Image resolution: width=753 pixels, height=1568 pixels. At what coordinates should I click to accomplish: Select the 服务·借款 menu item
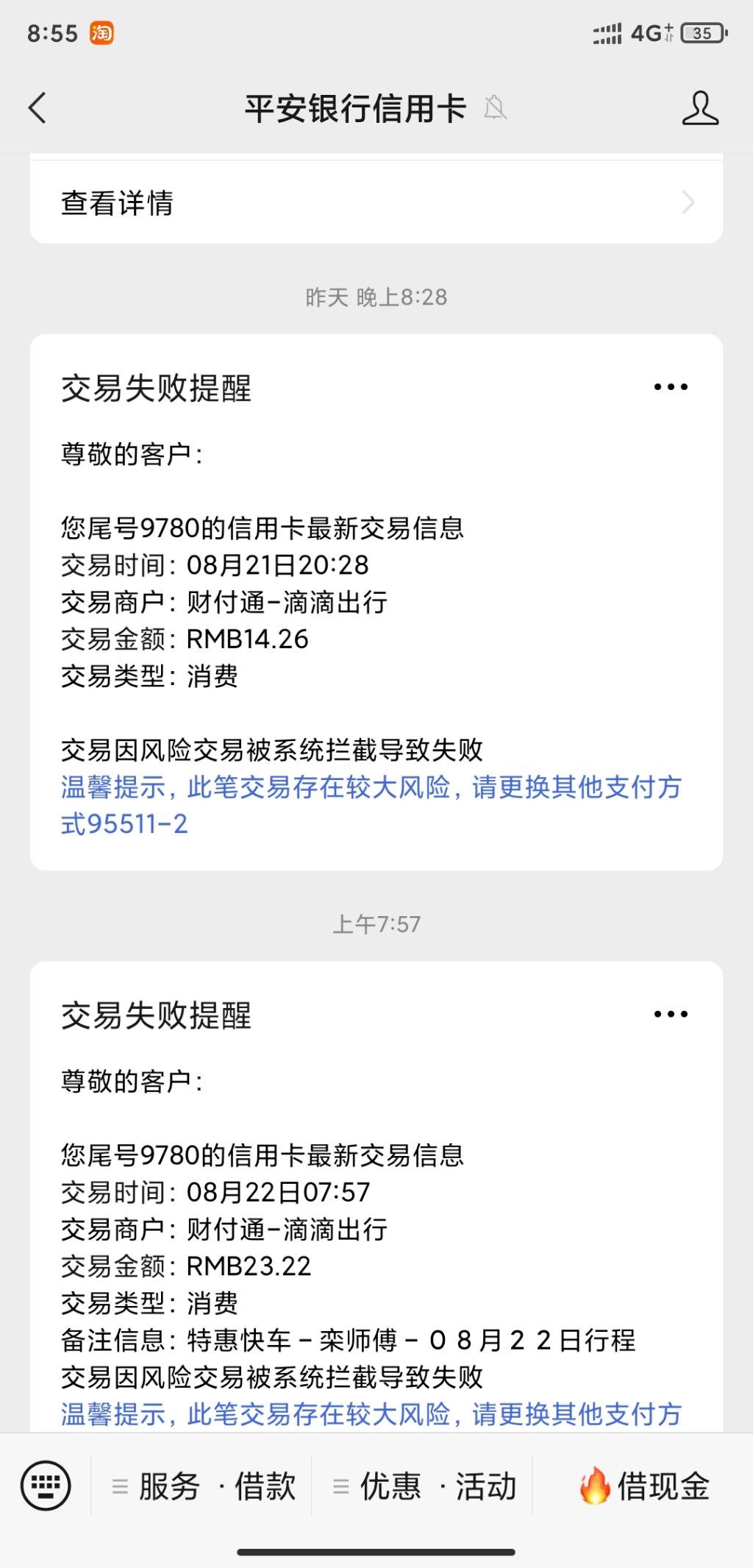pyautogui.click(x=217, y=1485)
